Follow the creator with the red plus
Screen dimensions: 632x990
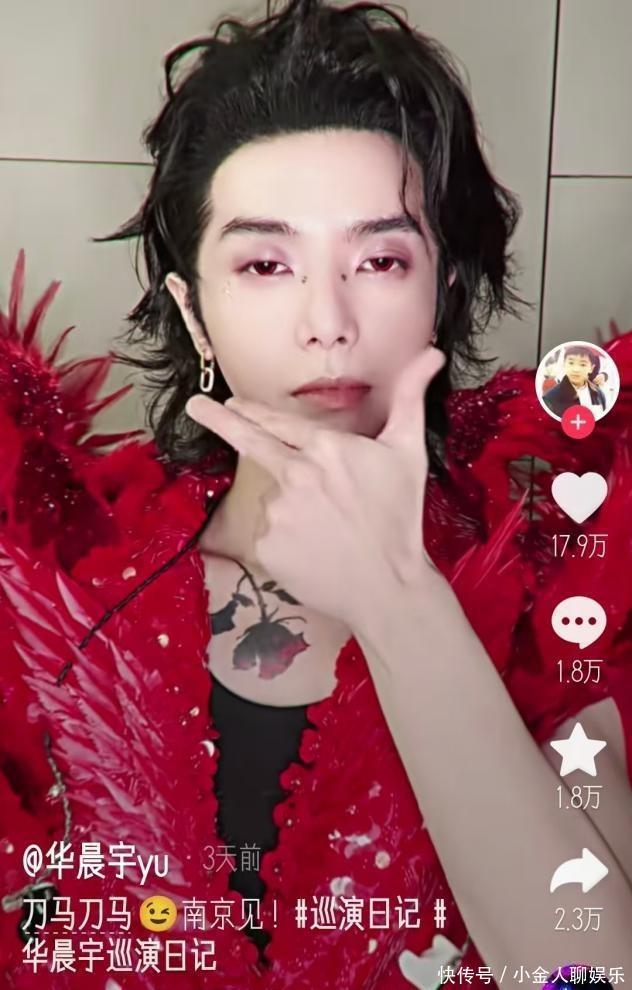point(577,422)
